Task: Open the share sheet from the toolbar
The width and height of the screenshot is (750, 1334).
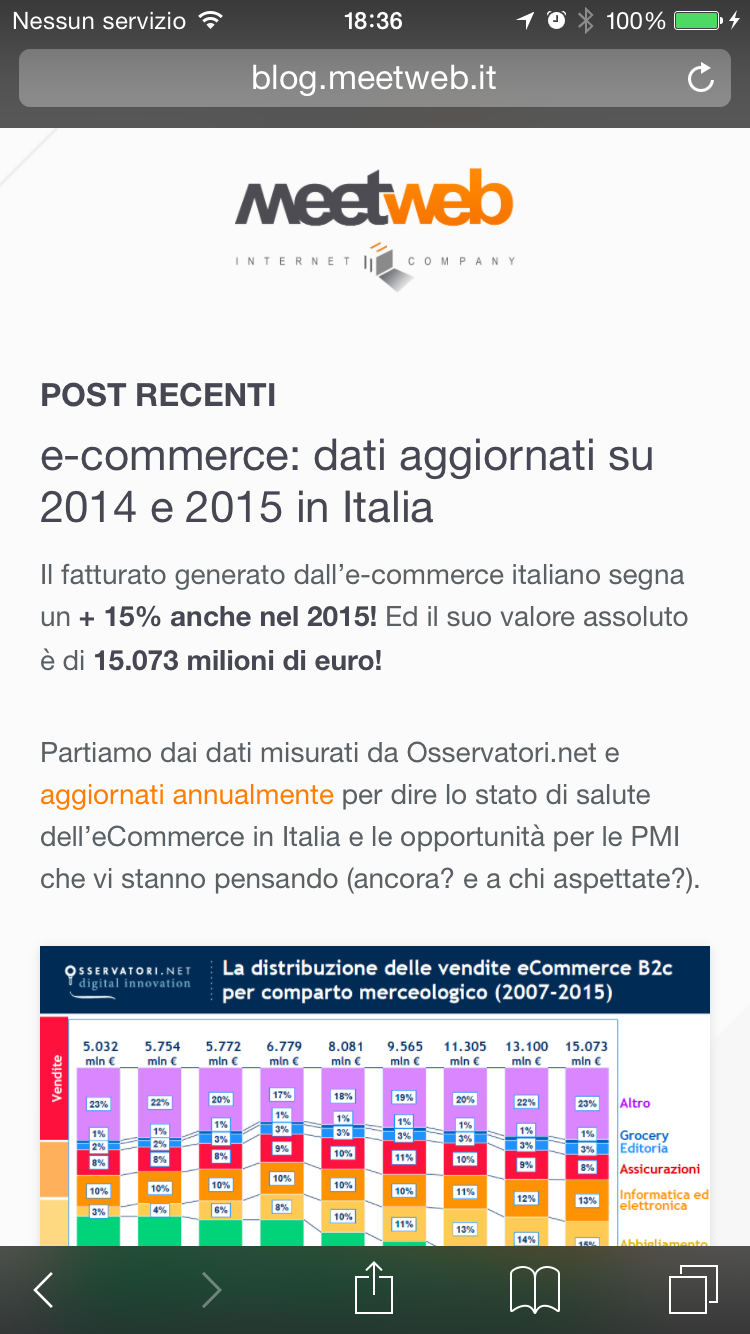Action: click(x=374, y=1288)
